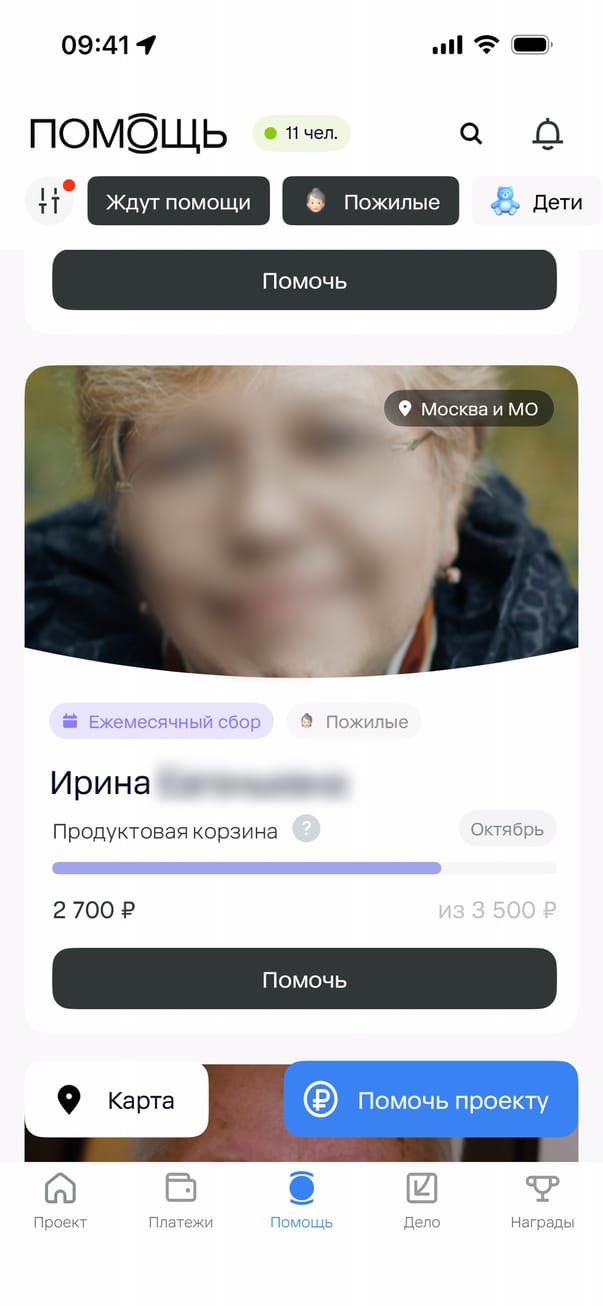603x1306 pixels.
Task: Select the Ждут помощи filter chip
Action: (179, 202)
